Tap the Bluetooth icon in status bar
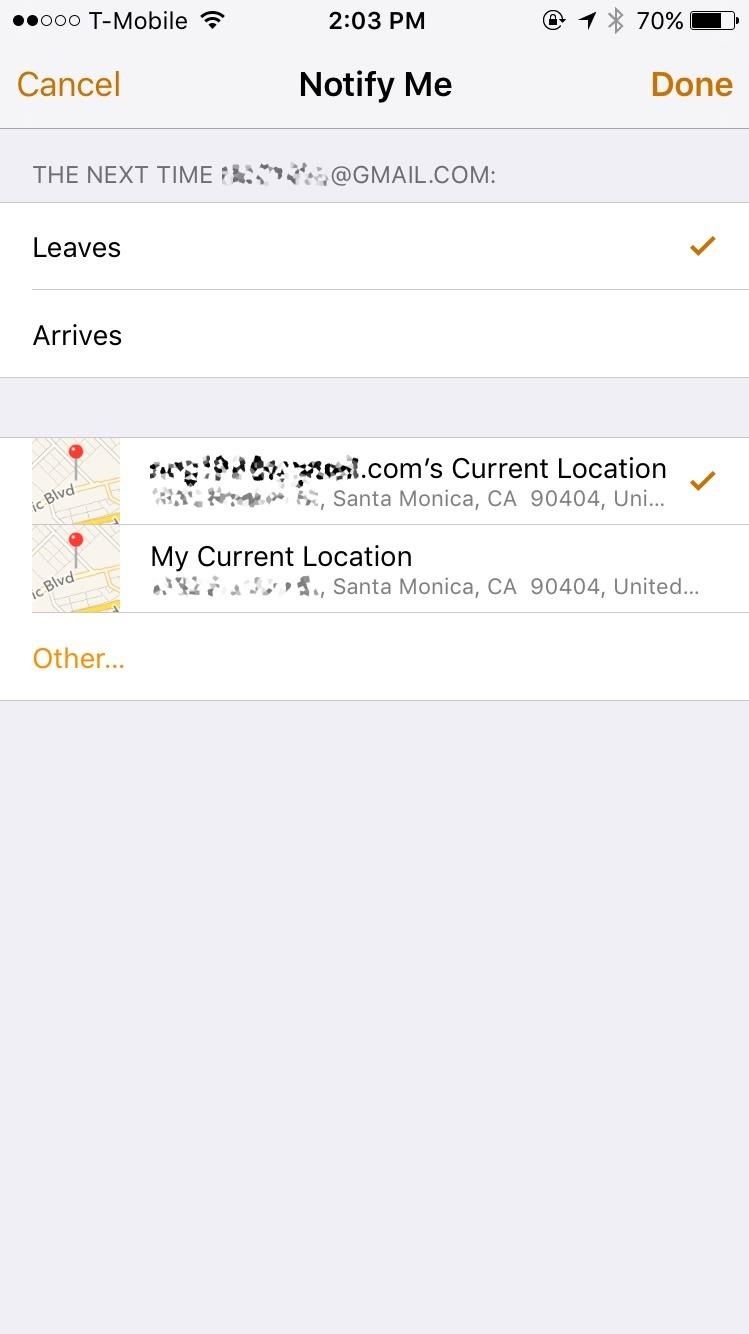Image resolution: width=749 pixels, height=1334 pixels. (615, 19)
